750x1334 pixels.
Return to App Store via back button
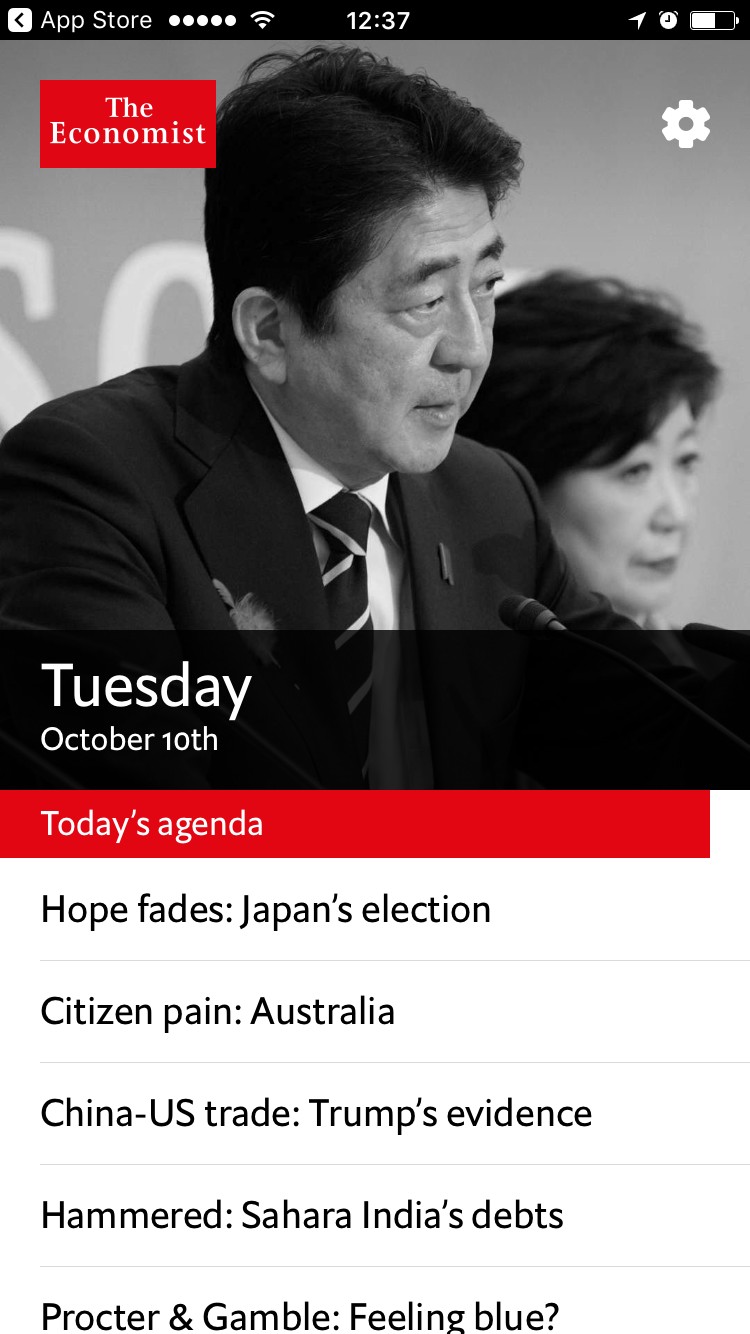[80, 20]
